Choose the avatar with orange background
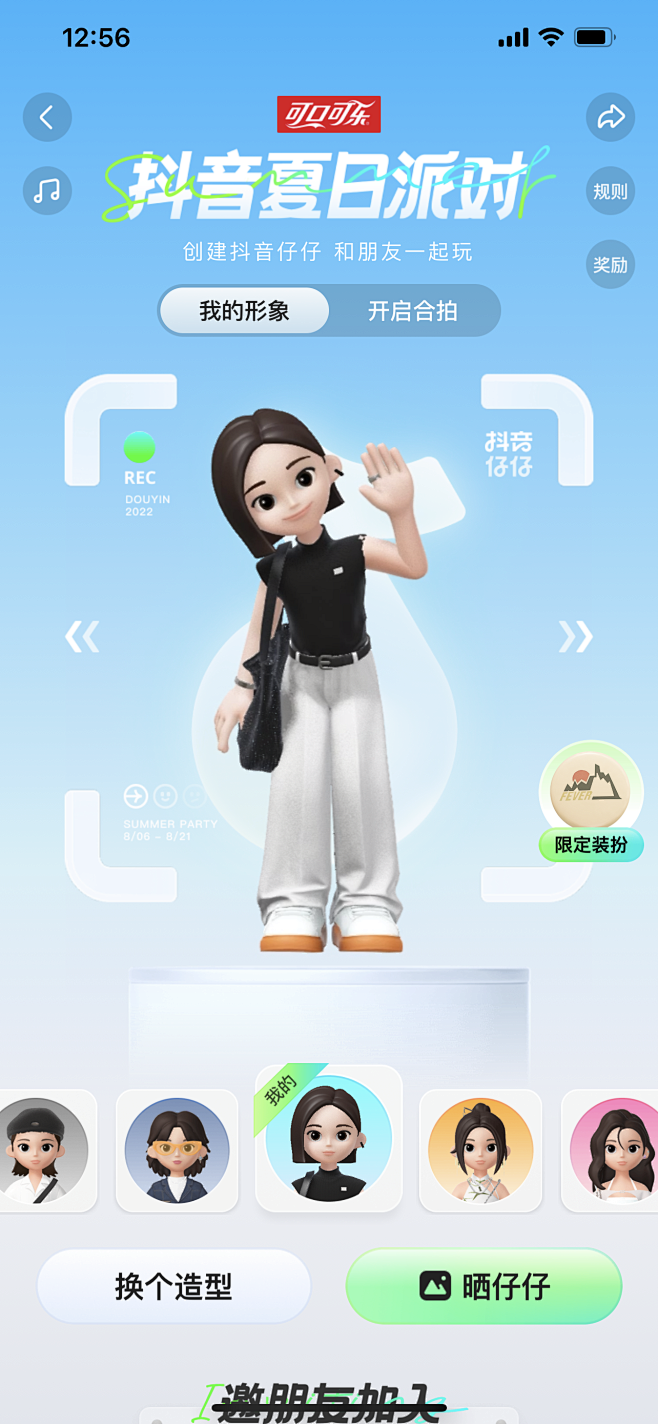Image resolution: width=658 pixels, height=1424 pixels. coord(480,1151)
